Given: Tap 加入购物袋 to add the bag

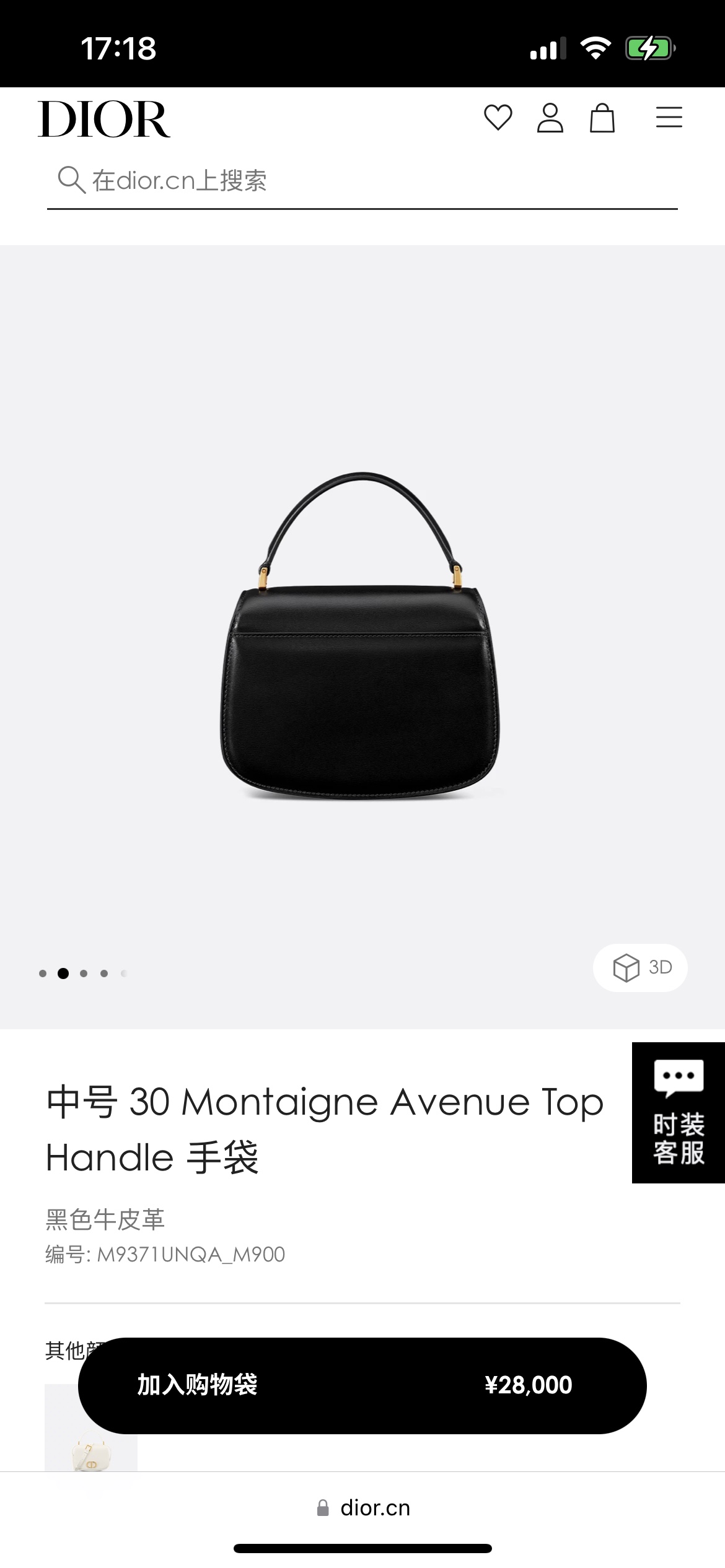Looking at the screenshot, I should pyautogui.click(x=362, y=1385).
